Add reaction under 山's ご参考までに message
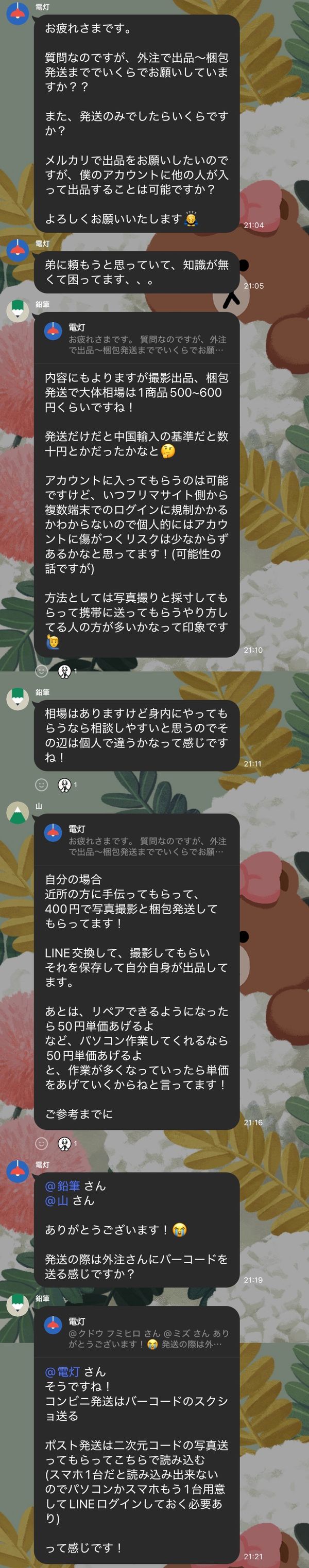Screen dimensions: 309x1568 click(41, 1144)
